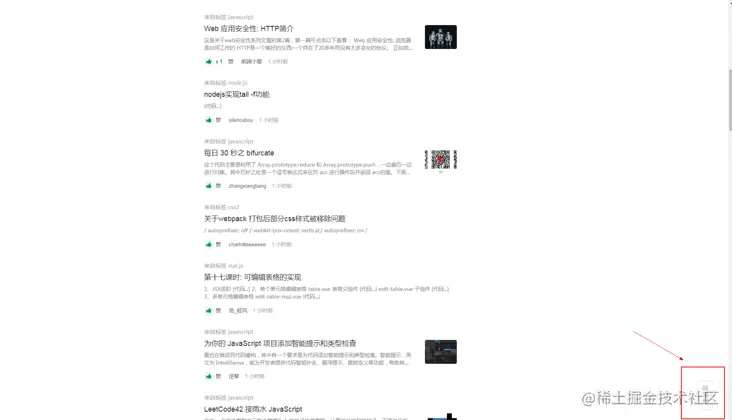Open article "LeetCode42 接雨水 JavaScript"
Viewport: 732px width, 420px height.
click(253, 409)
